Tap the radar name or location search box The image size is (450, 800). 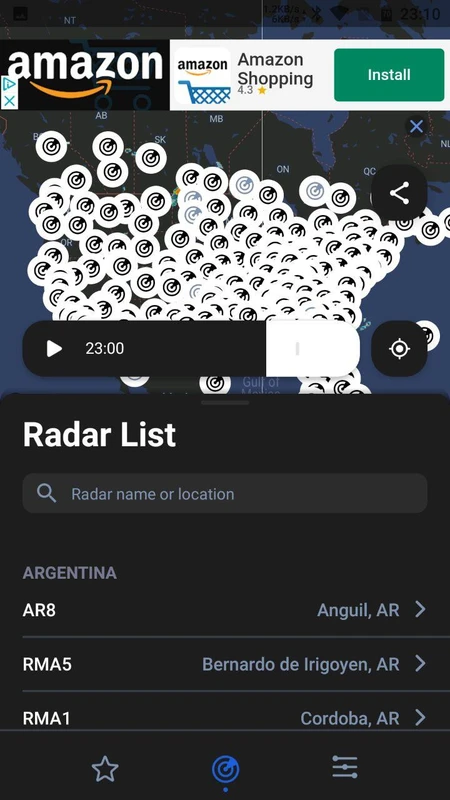(x=225, y=493)
